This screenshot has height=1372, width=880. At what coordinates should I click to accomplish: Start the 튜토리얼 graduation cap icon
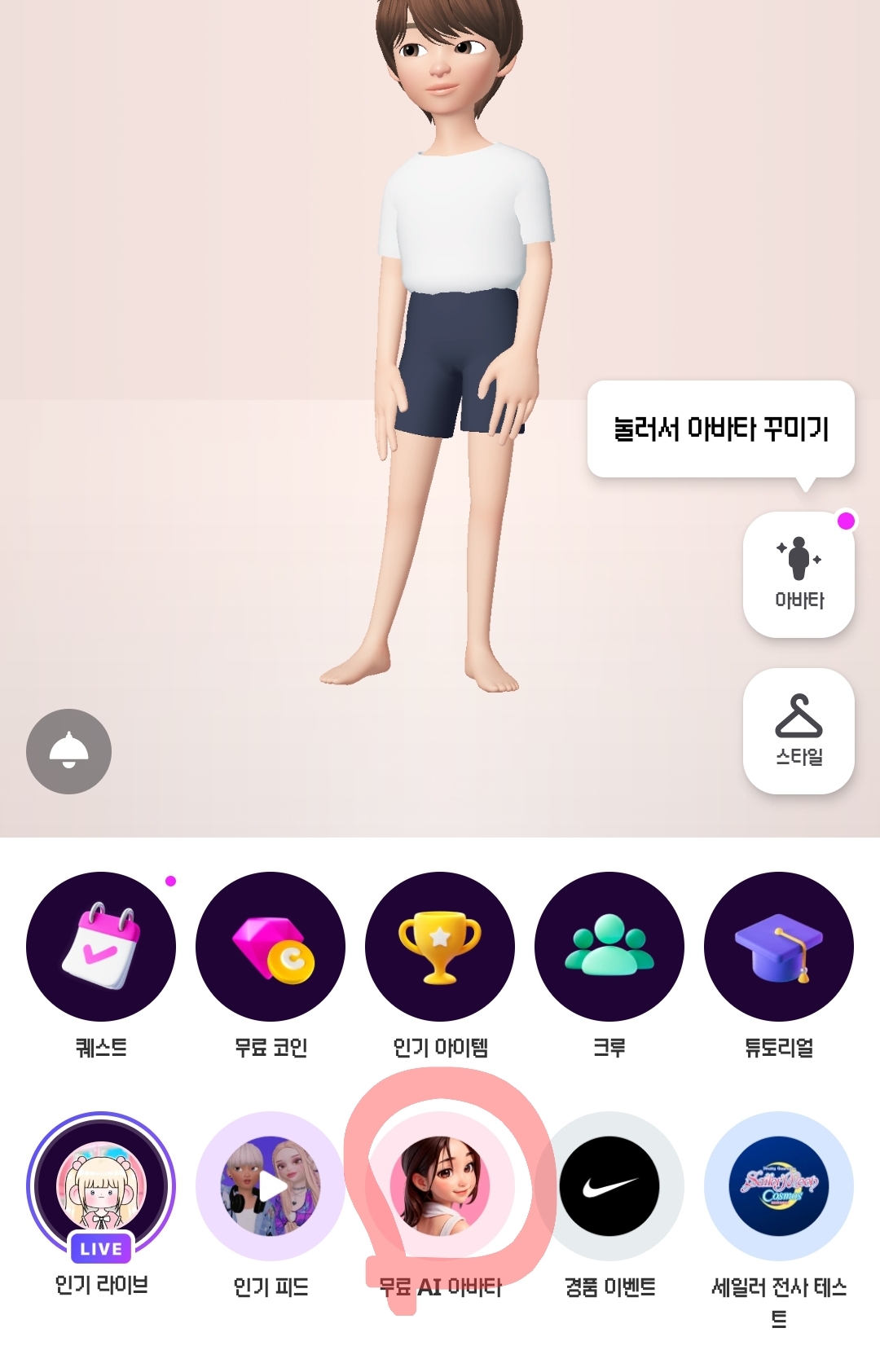tap(778, 947)
